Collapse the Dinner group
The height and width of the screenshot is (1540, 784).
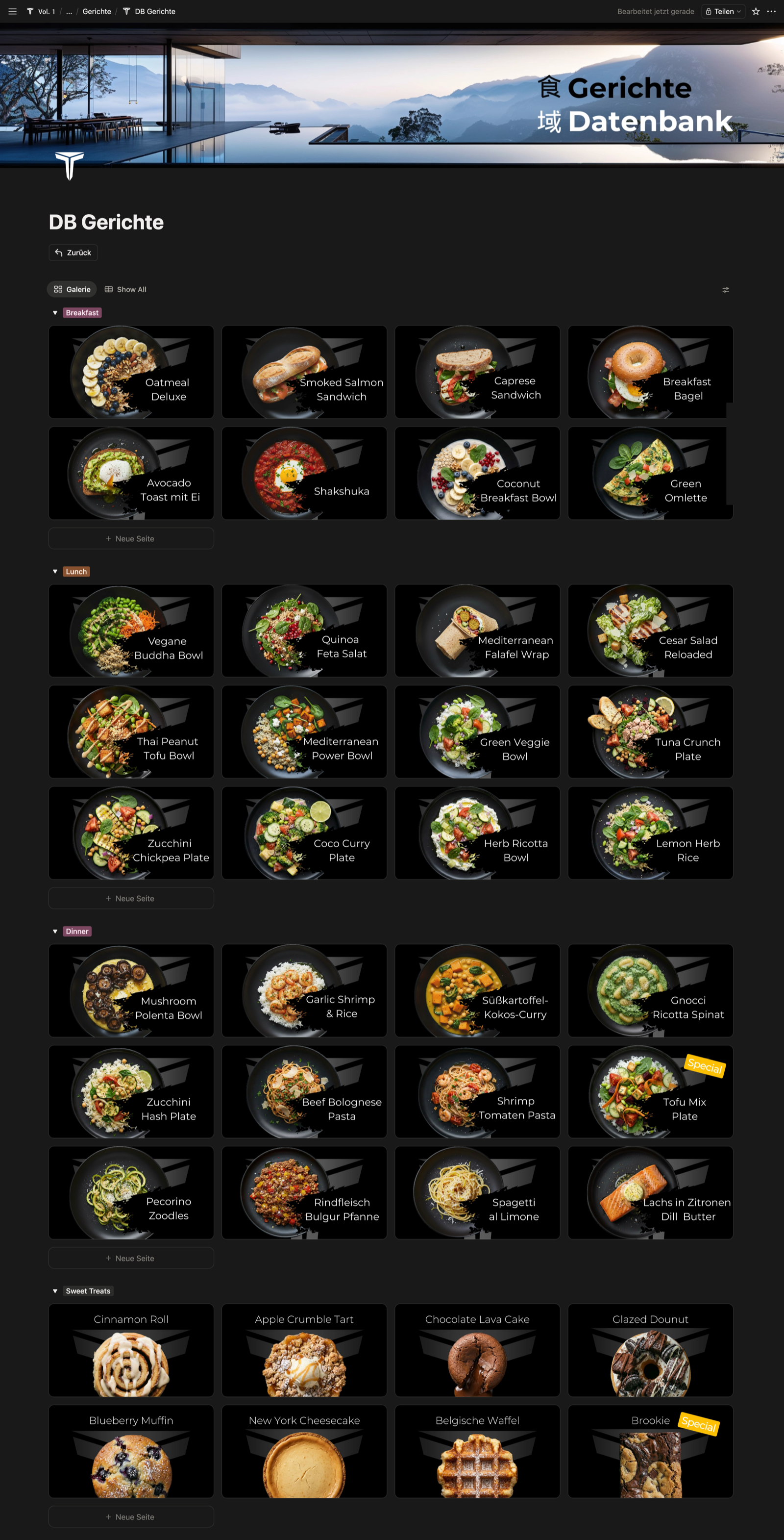(x=55, y=932)
